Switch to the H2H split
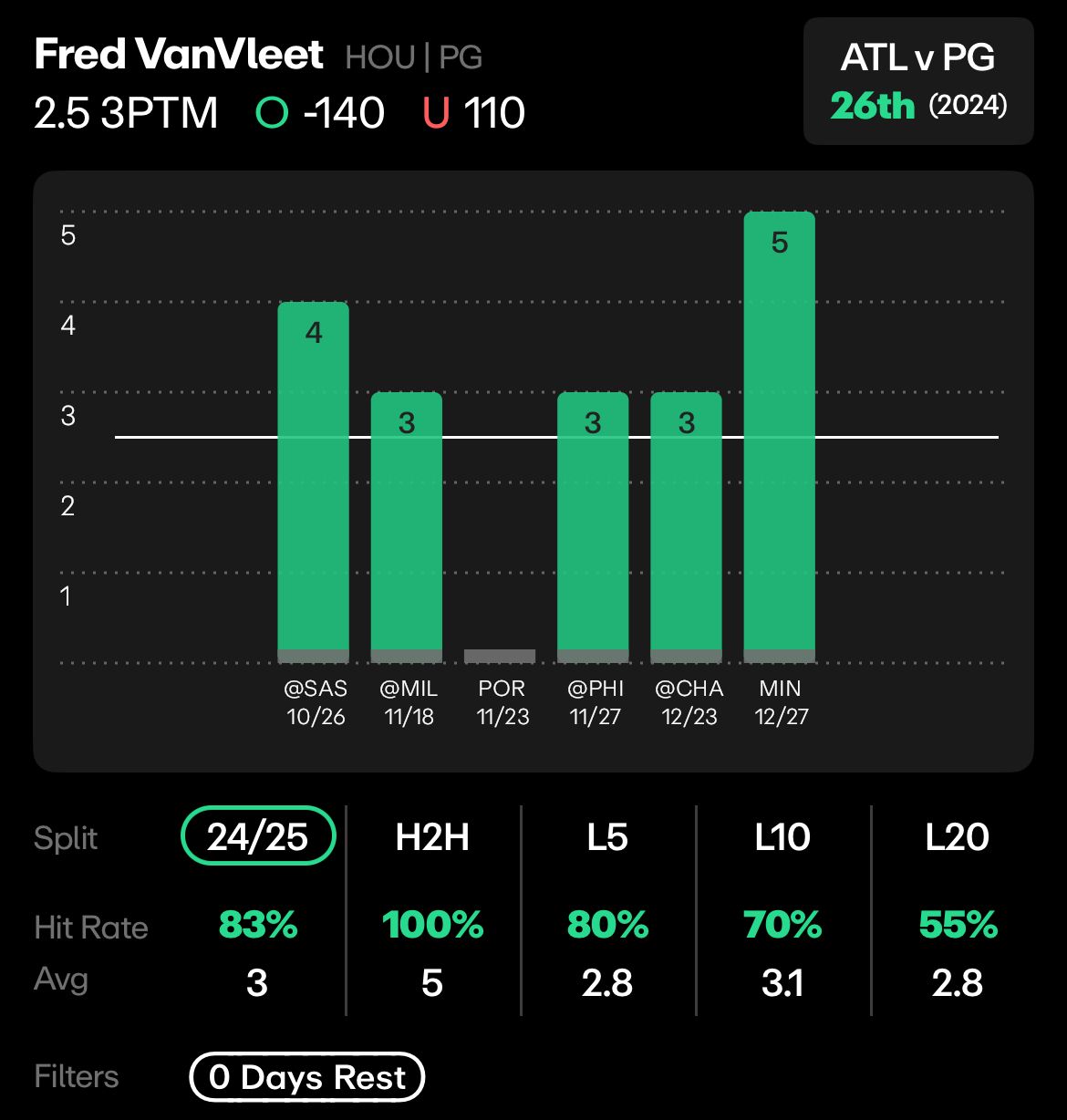This screenshot has height=1120, width=1067. pyautogui.click(x=432, y=836)
